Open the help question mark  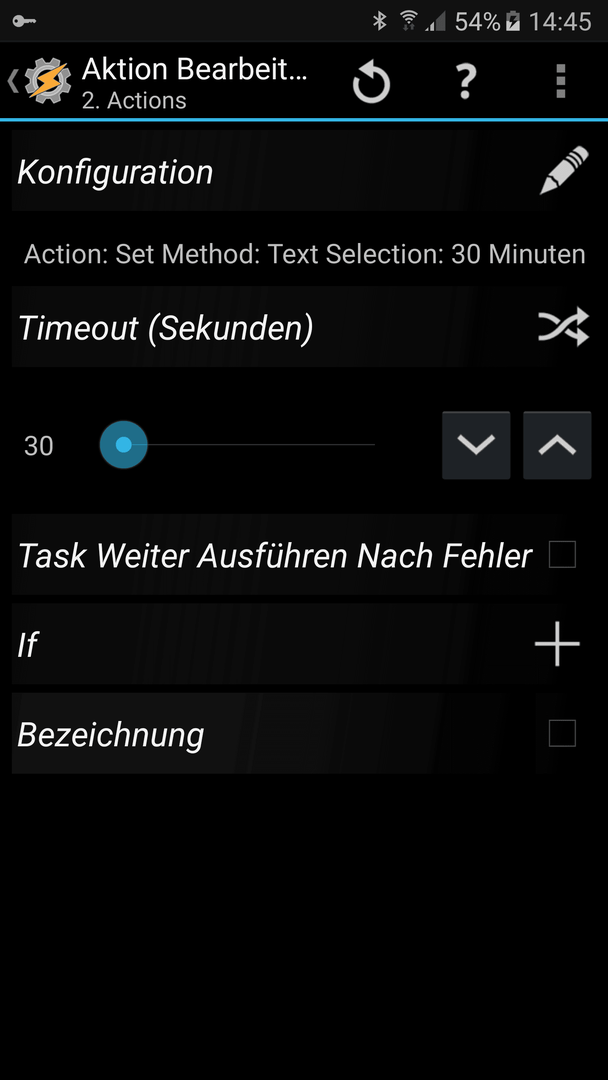point(466,82)
